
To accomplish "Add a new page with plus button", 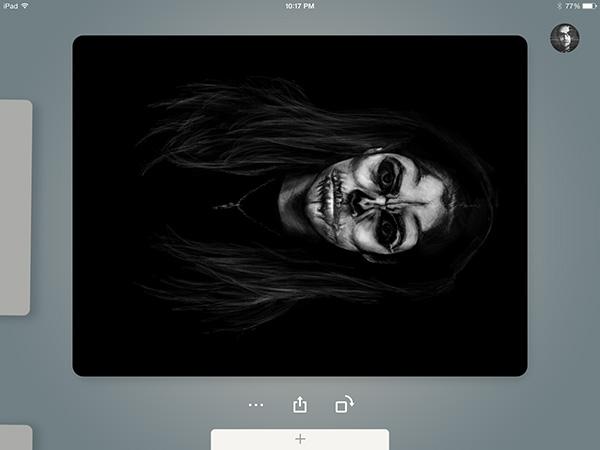I will coord(300,439).
